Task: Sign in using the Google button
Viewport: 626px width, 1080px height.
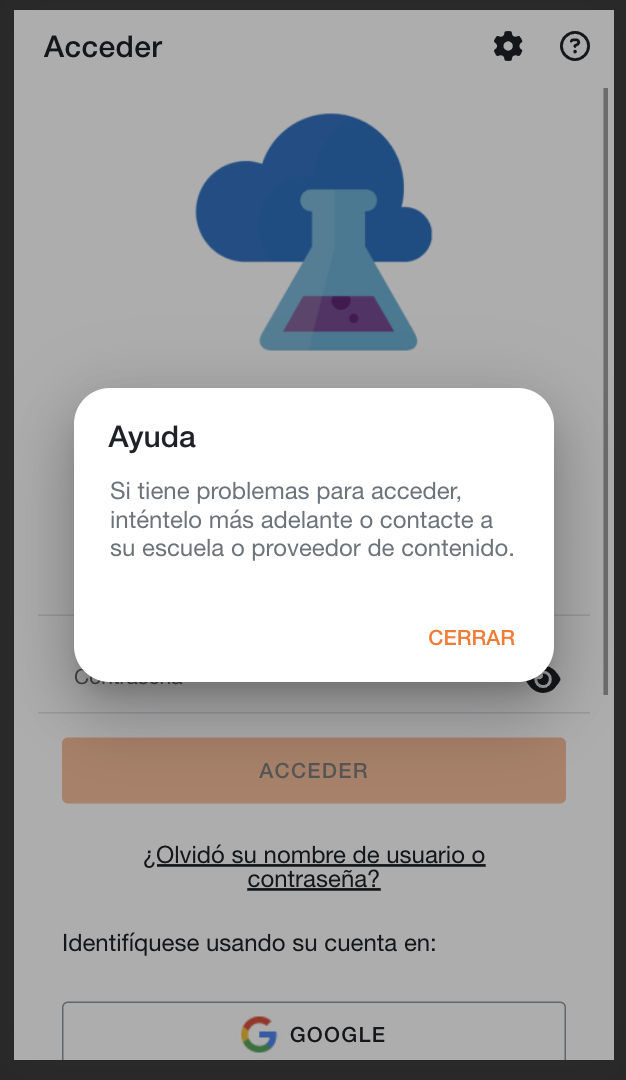Action: point(314,1033)
